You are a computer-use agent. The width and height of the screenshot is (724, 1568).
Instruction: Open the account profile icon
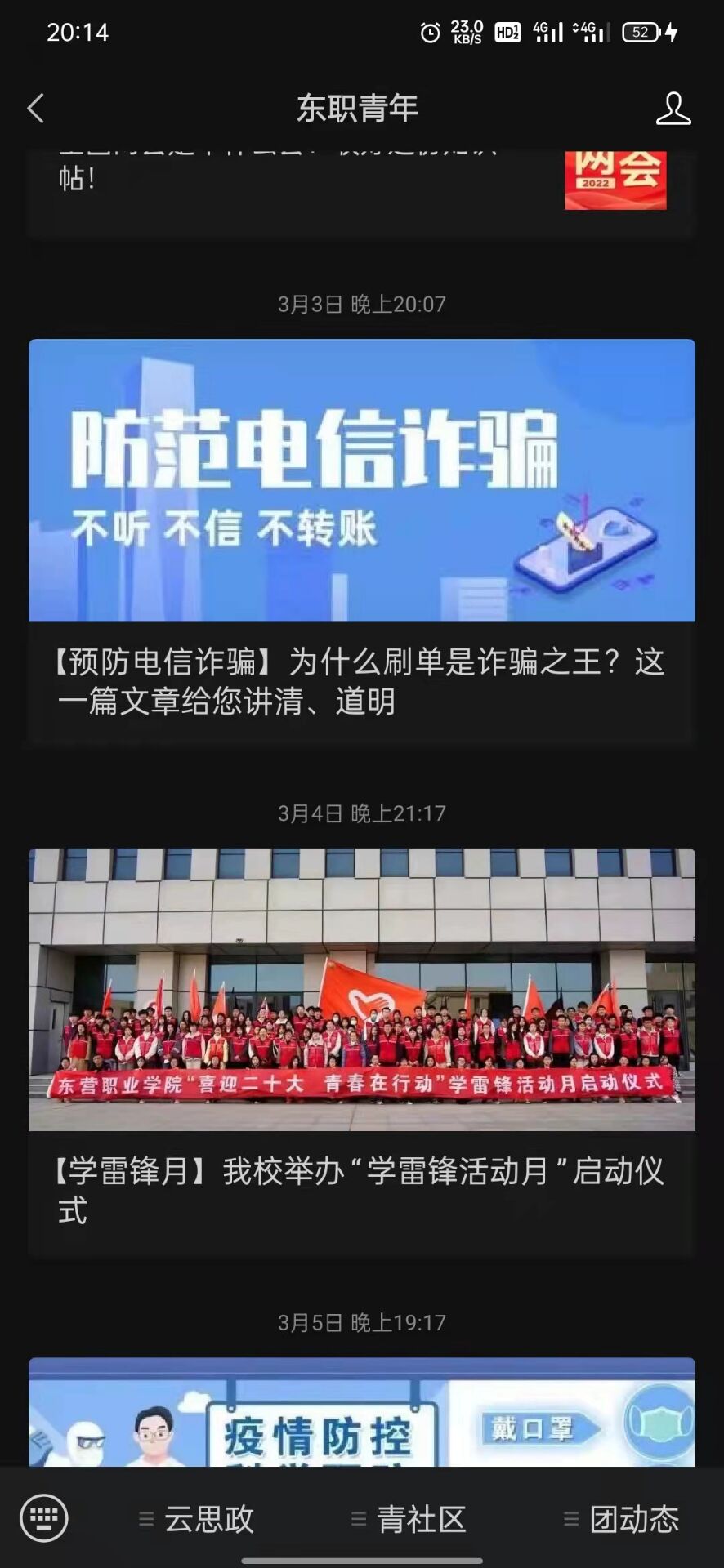(673, 108)
